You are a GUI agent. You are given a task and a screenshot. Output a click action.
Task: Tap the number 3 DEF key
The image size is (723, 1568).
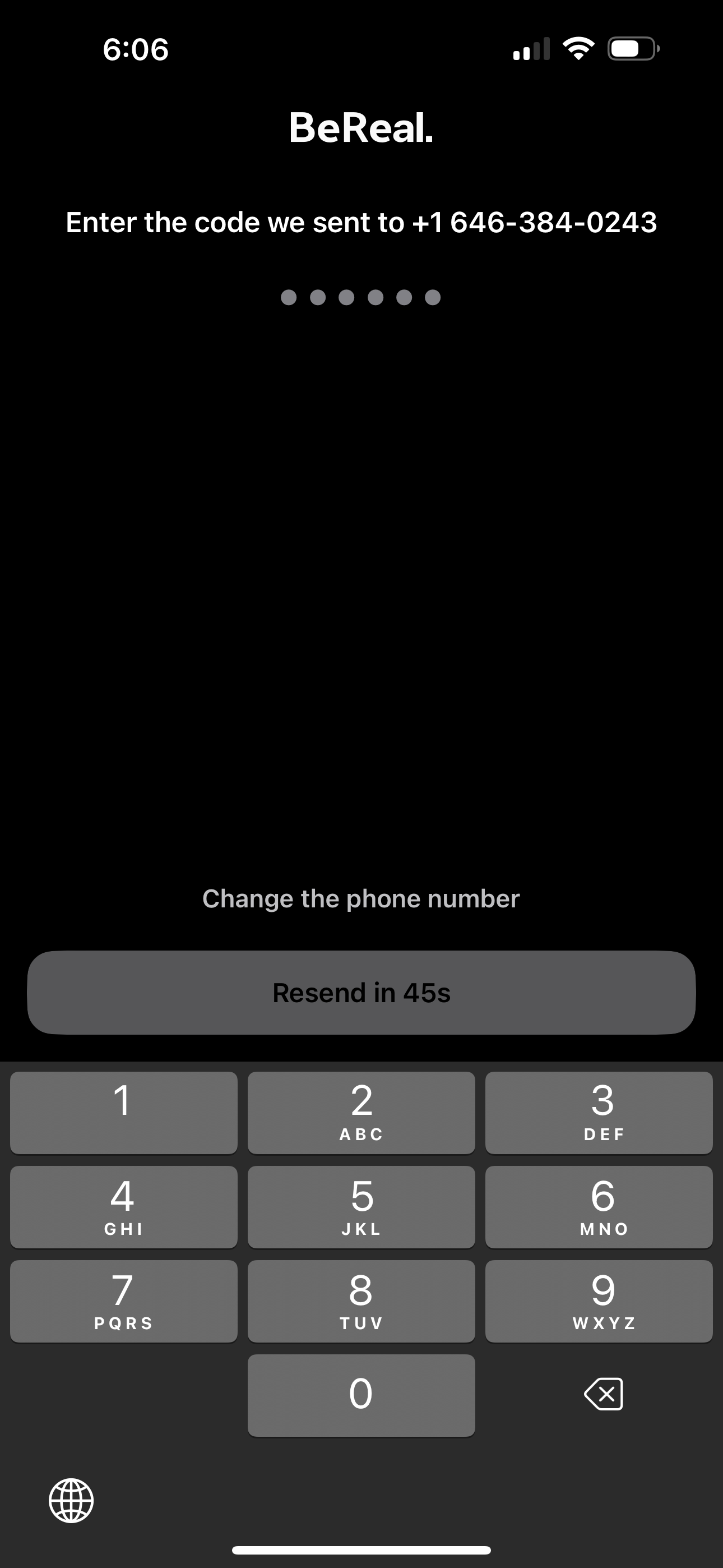(599, 1113)
